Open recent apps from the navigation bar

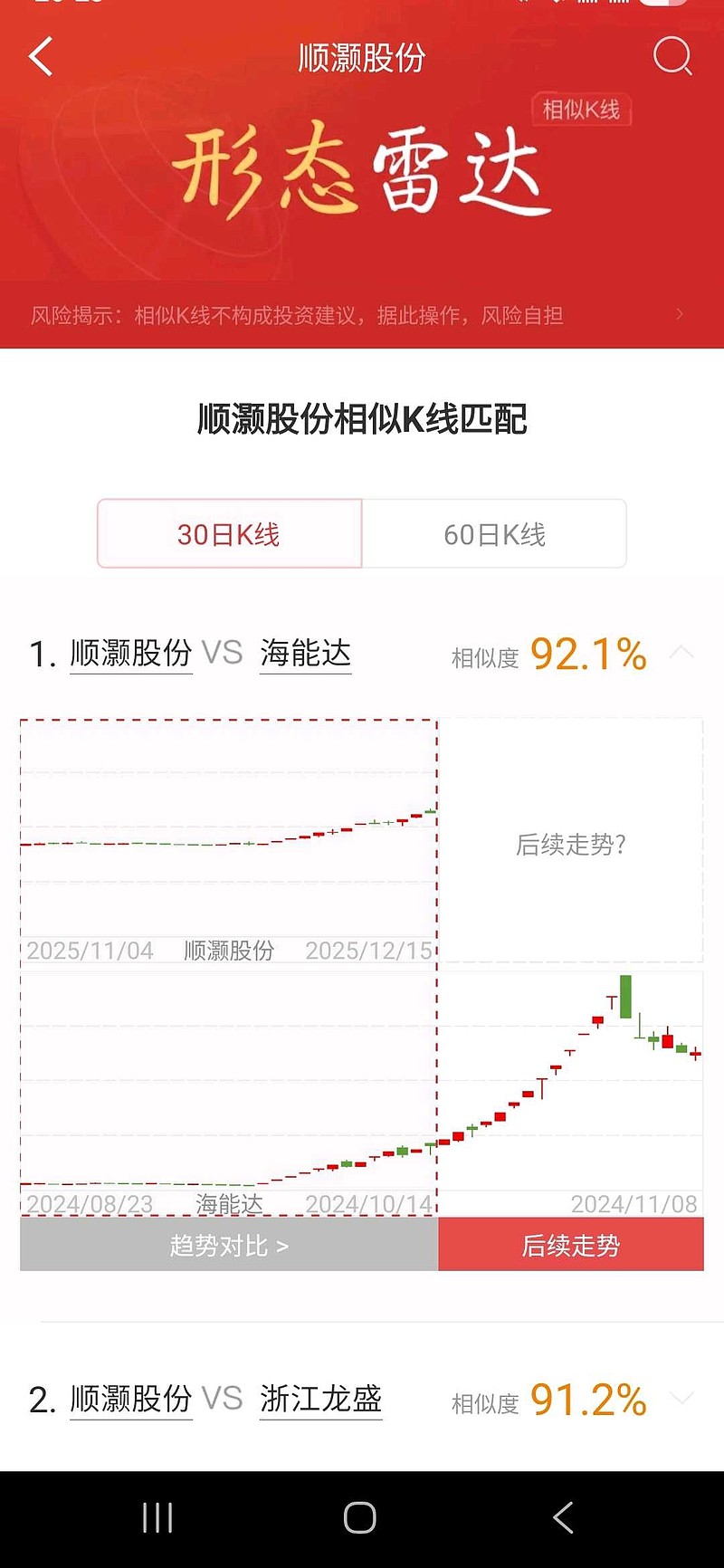click(157, 1517)
